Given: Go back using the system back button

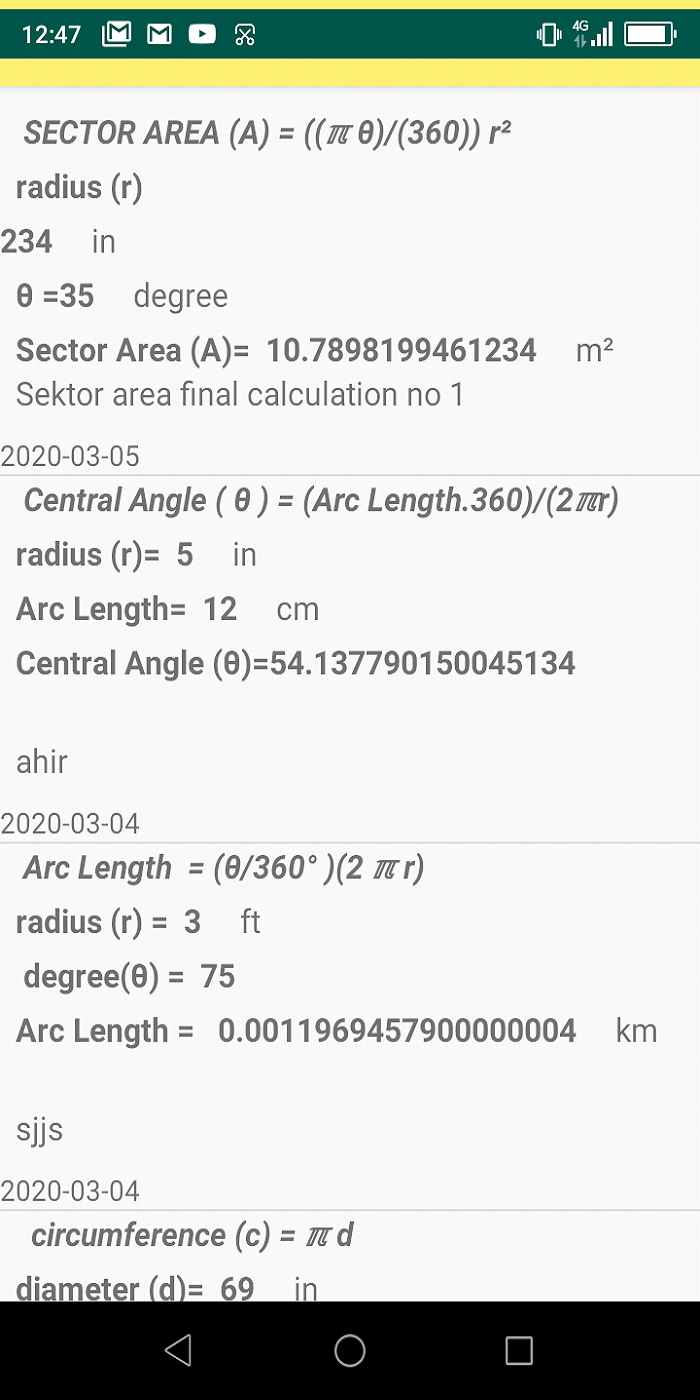Looking at the screenshot, I should coord(178,1351).
